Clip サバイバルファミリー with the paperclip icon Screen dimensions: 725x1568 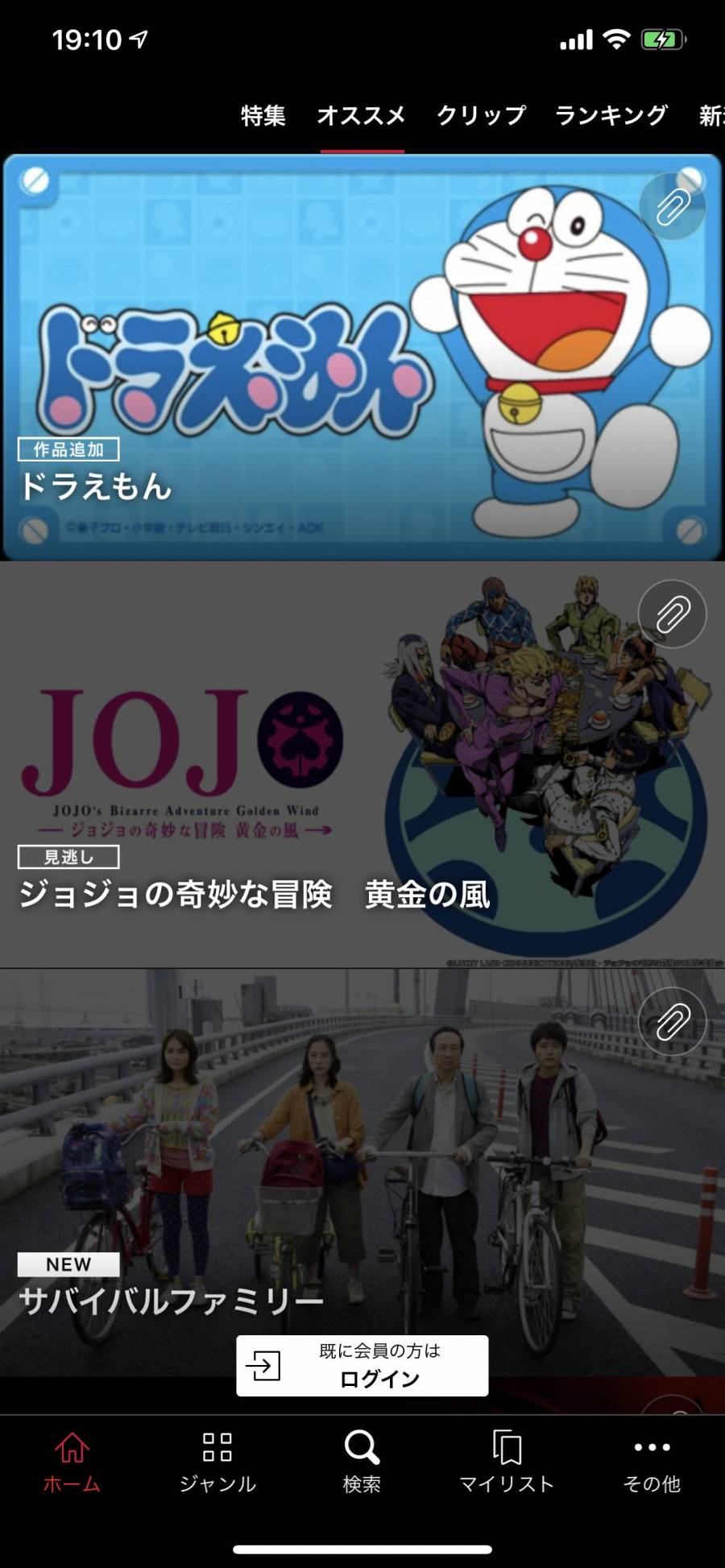coord(673,1022)
